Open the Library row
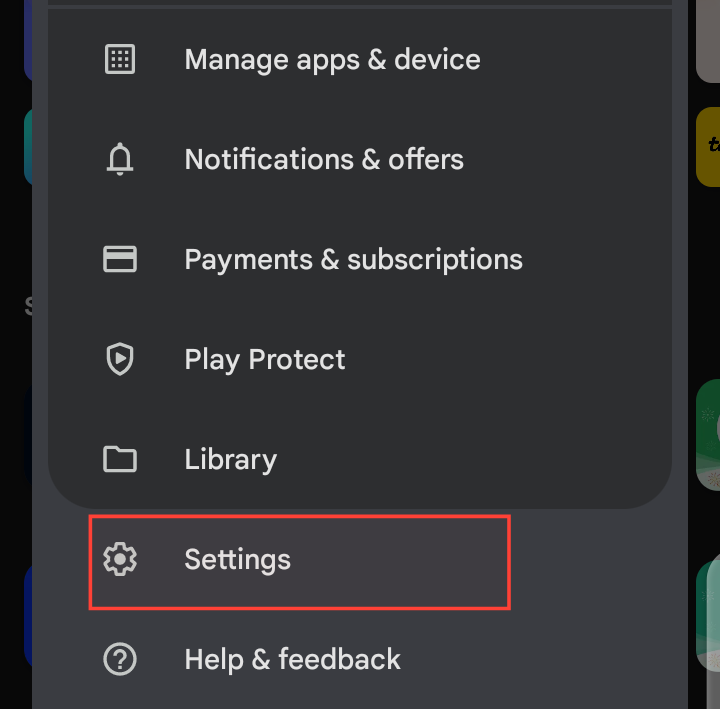Viewport: 720px width, 709px height. (360, 459)
